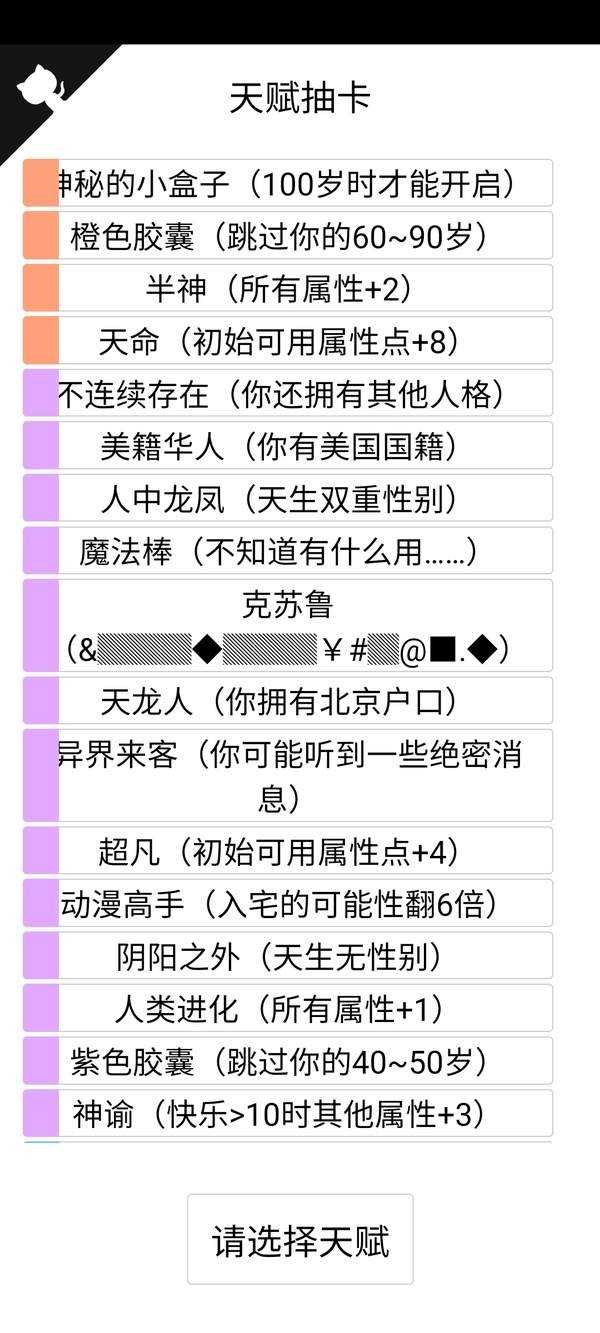This screenshot has height=1333, width=600.
Task: Choose the 紫色胶囊 talent
Action: [288, 1060]
